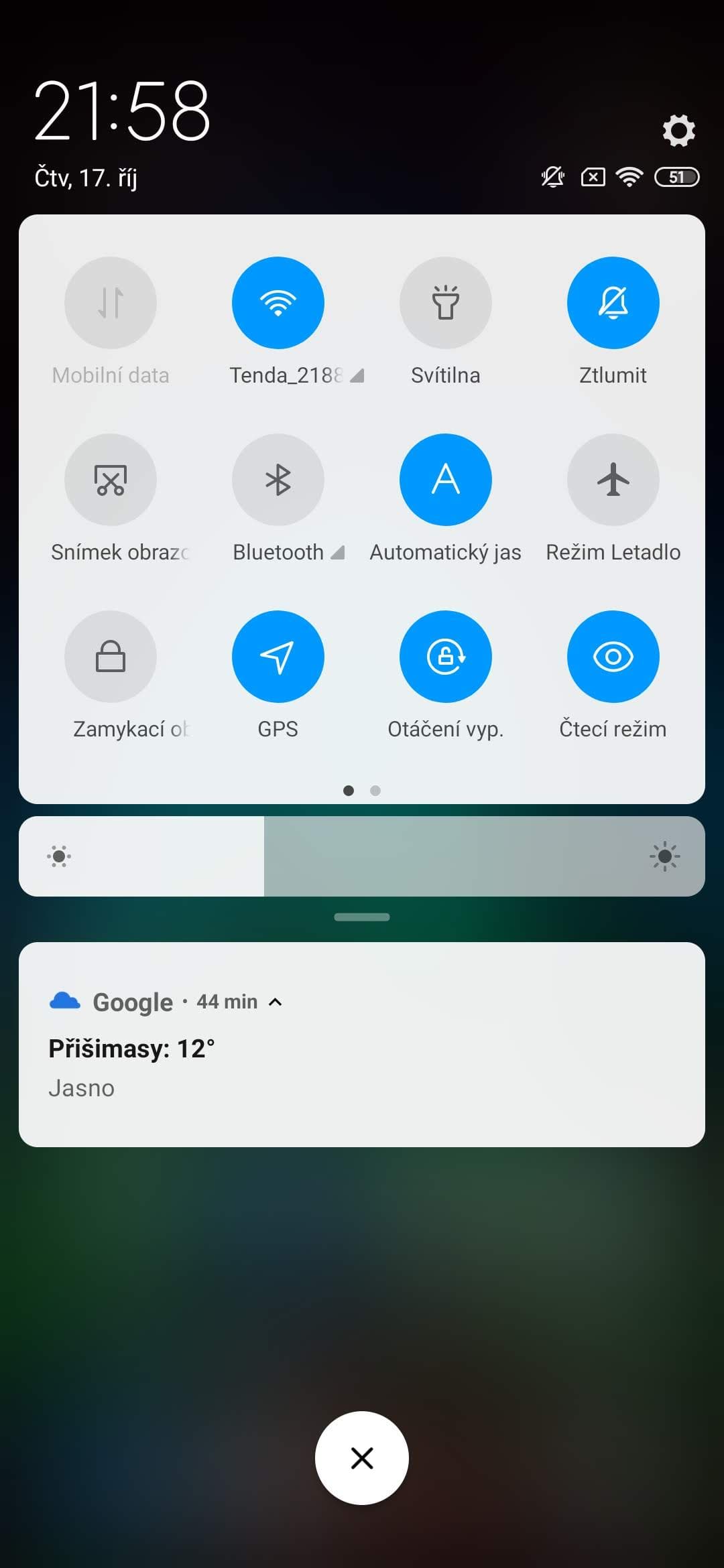Screen dimensions: 724x1568
Task: Collapse the Google notification with the chevron
Action: 275,1002
